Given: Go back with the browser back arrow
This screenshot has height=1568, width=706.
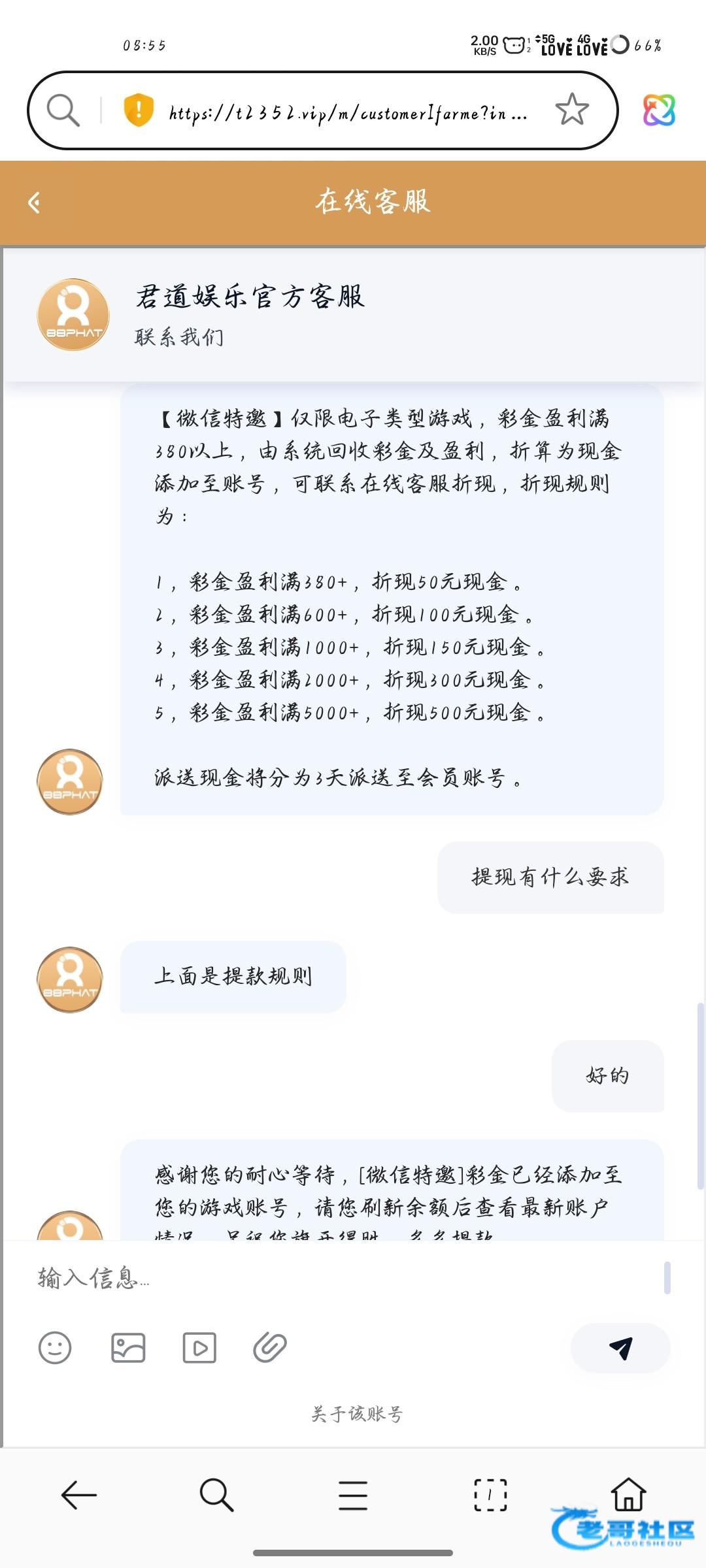Looking at the screenshot, I should coord(79,1495).
